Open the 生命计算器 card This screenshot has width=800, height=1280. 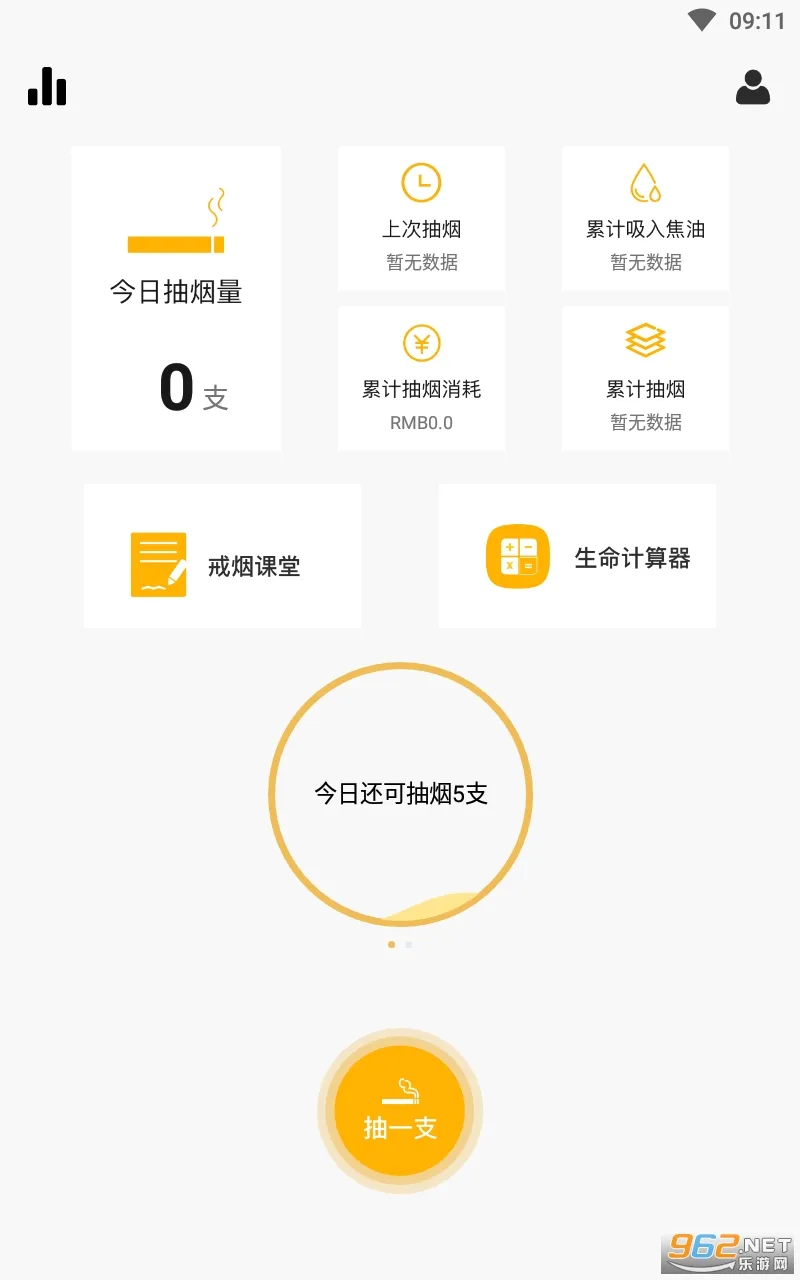577,556
